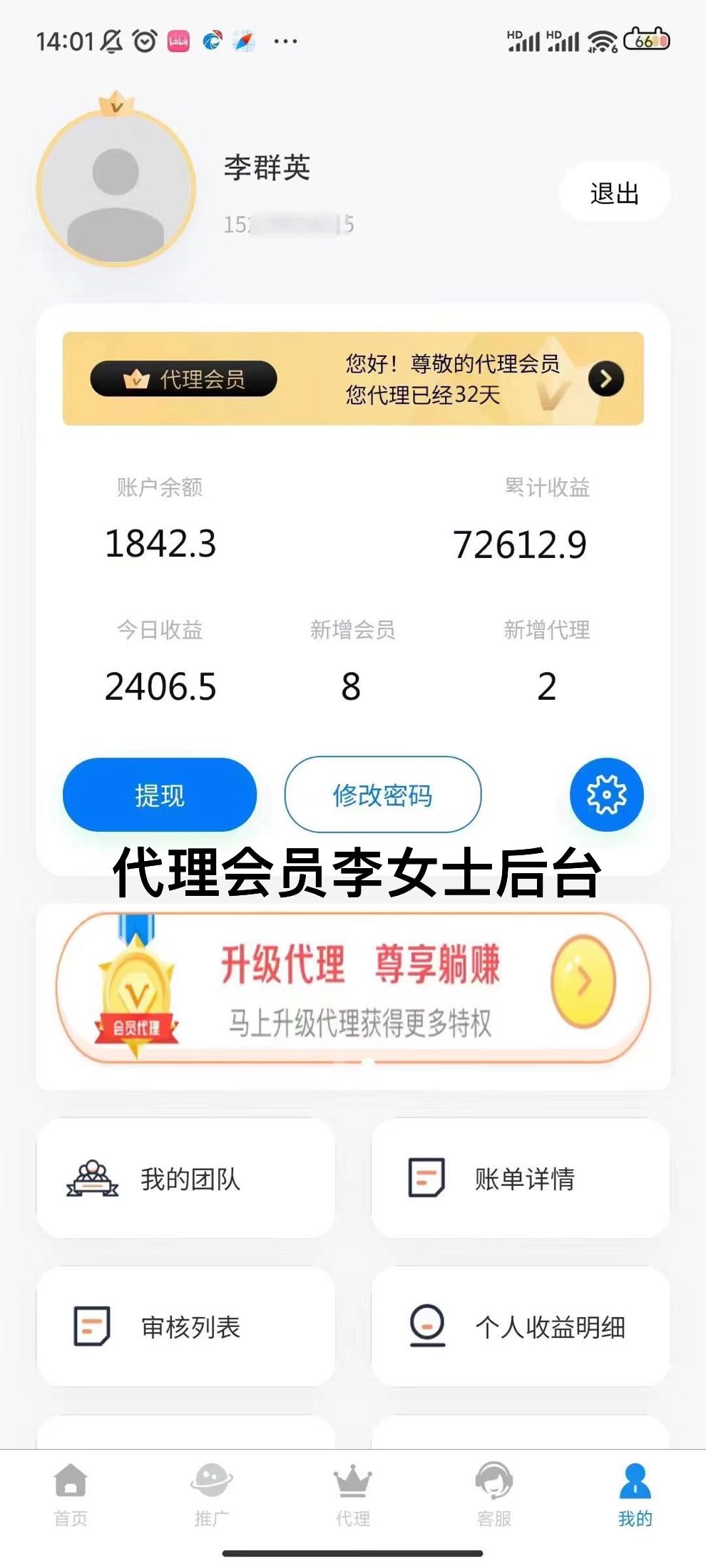
Task: Tap the 提现 withdraw button
Action: click(x=159, y=795)
